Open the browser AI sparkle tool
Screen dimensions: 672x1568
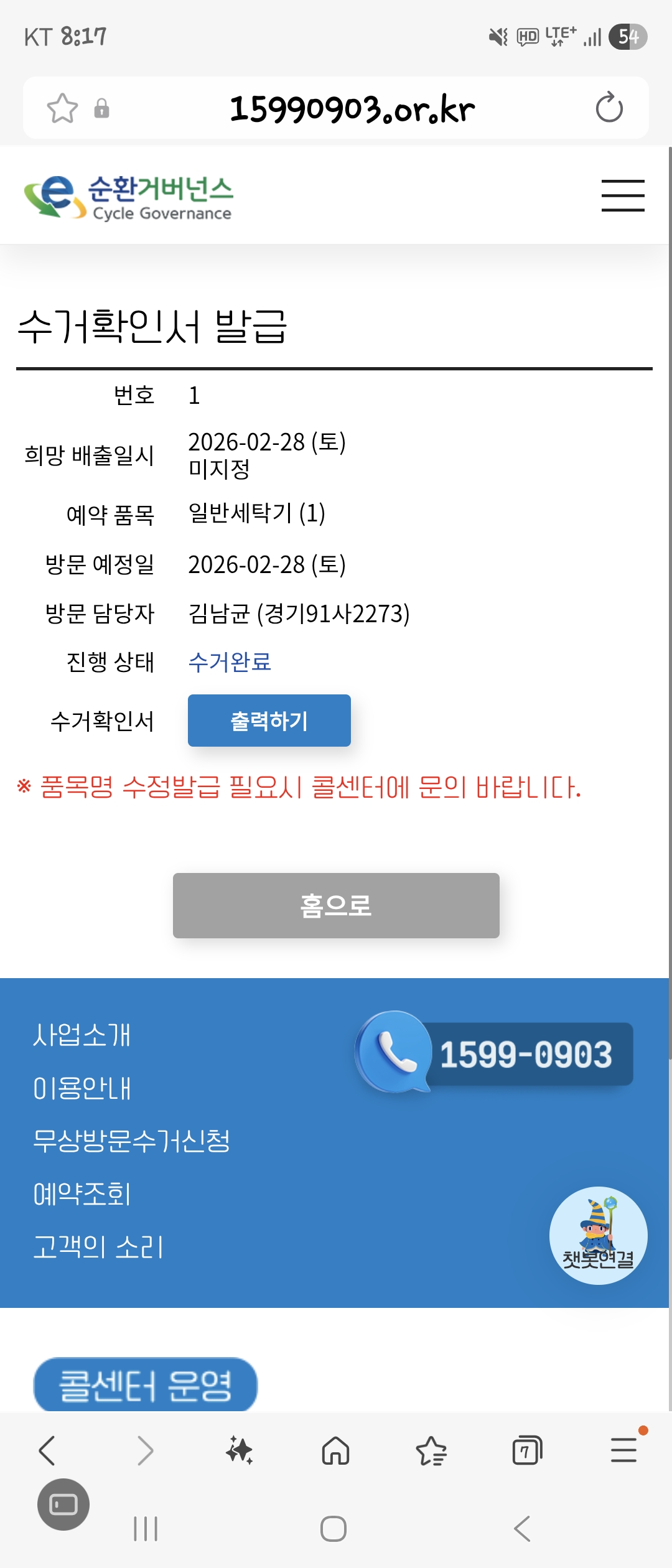[240, 1451]
